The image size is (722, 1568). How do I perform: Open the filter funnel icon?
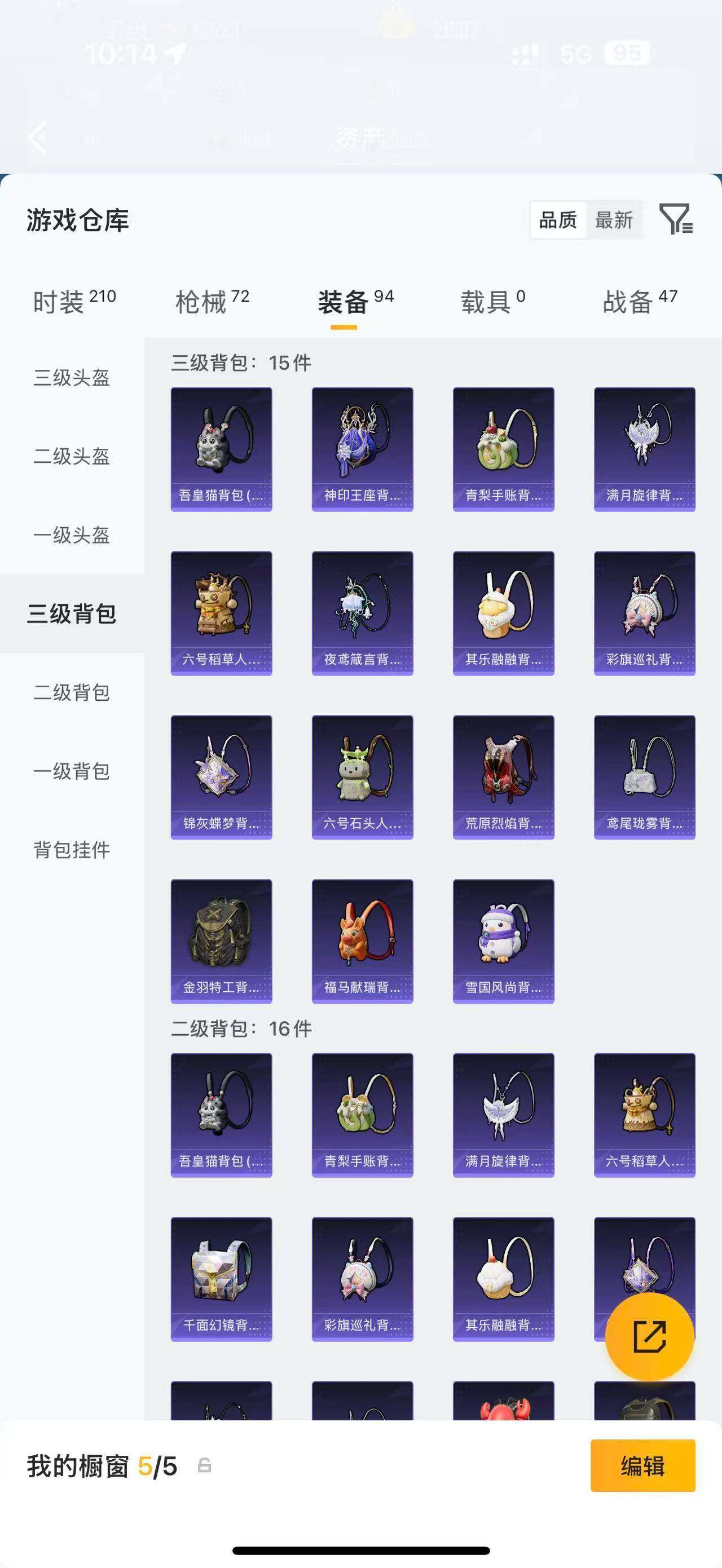(x=676, y=219)
